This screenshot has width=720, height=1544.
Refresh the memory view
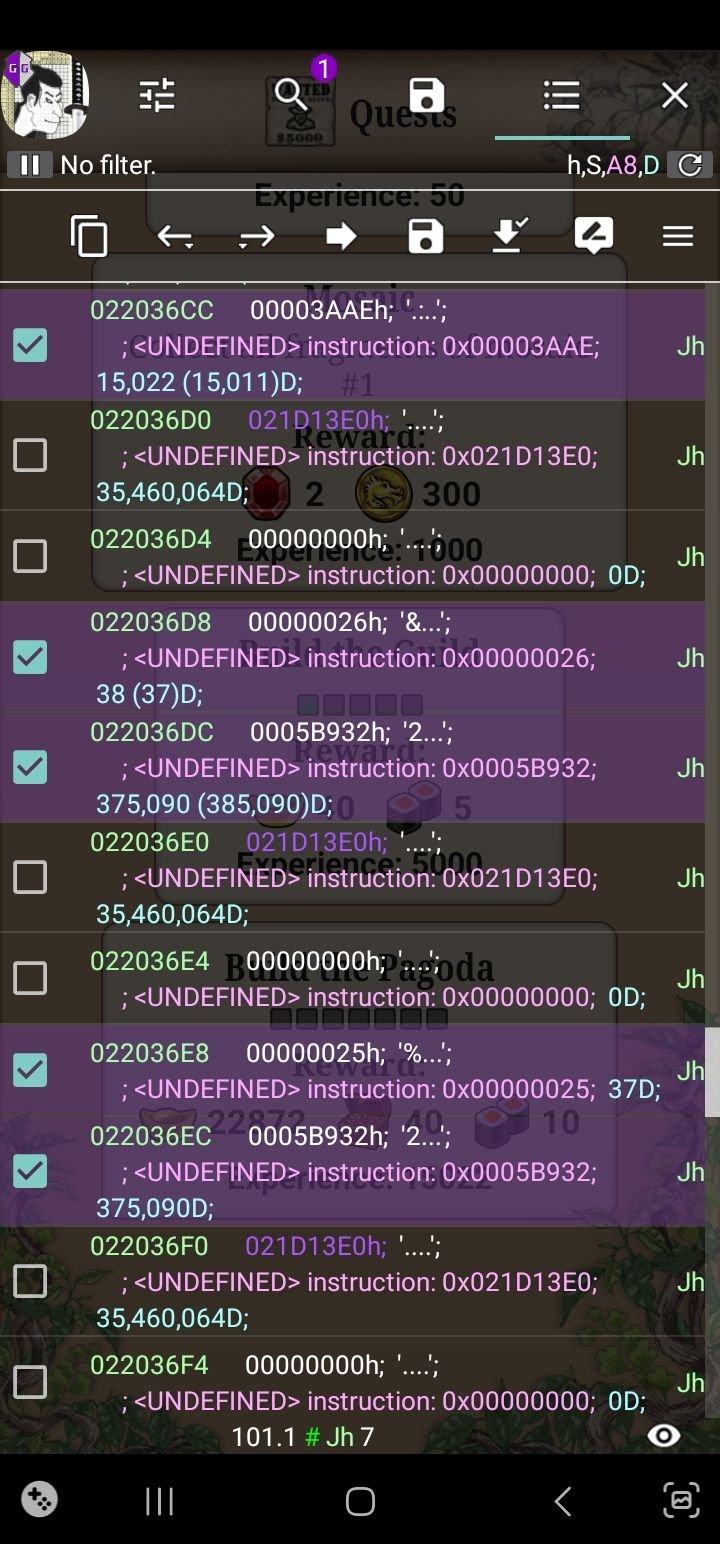click(x=691, y=165)
